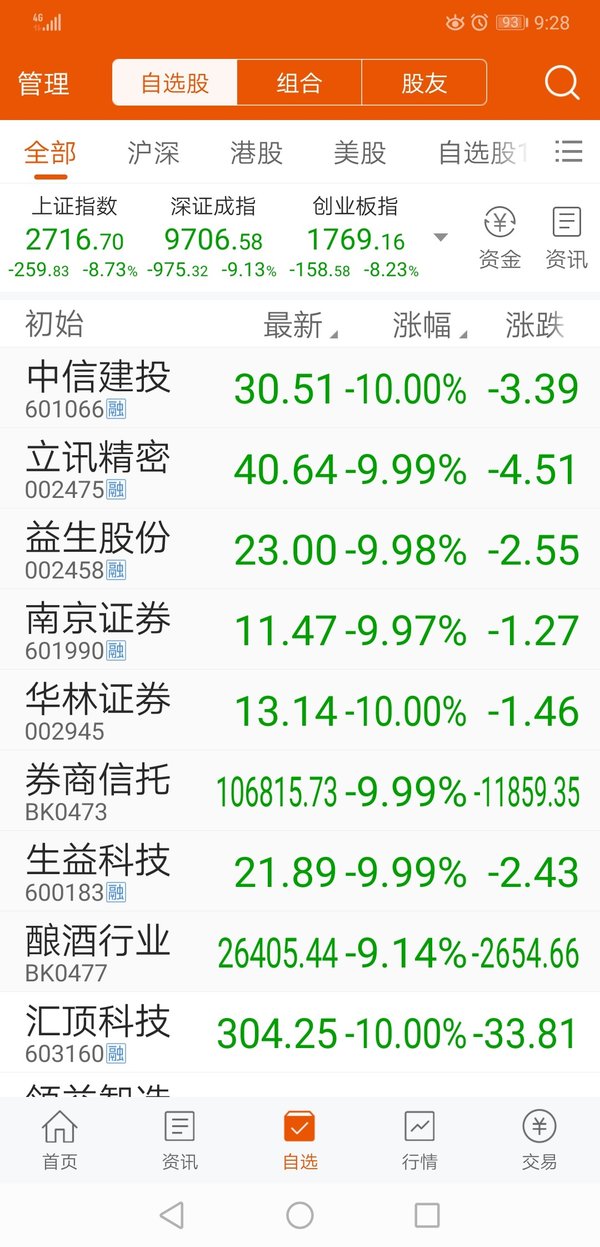Screen dimensions: 600x1247
Task: Select the 美股 market tab
Action: click(360, 153)
